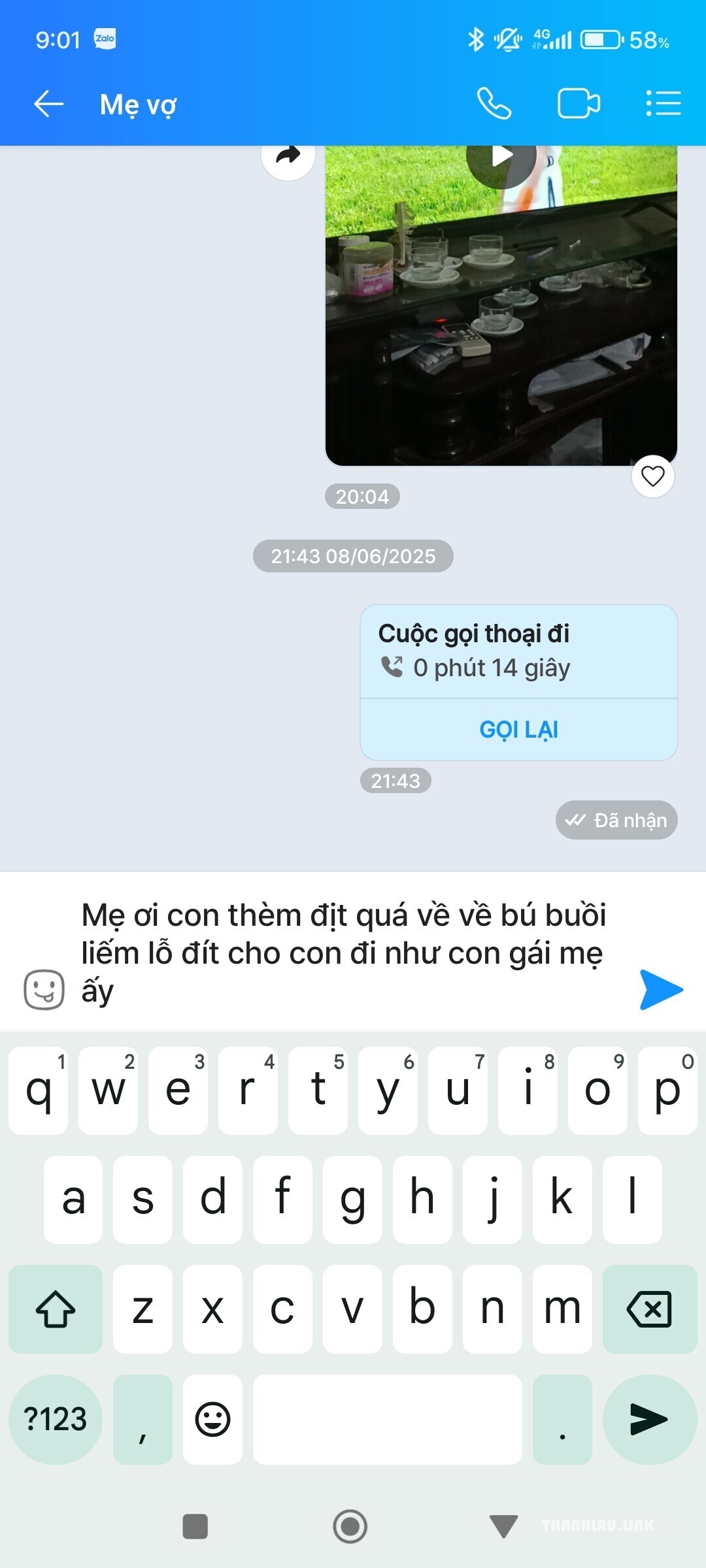Focus the message text field
This screenshot has width=706, height=1568.
(x=350, y=953)
